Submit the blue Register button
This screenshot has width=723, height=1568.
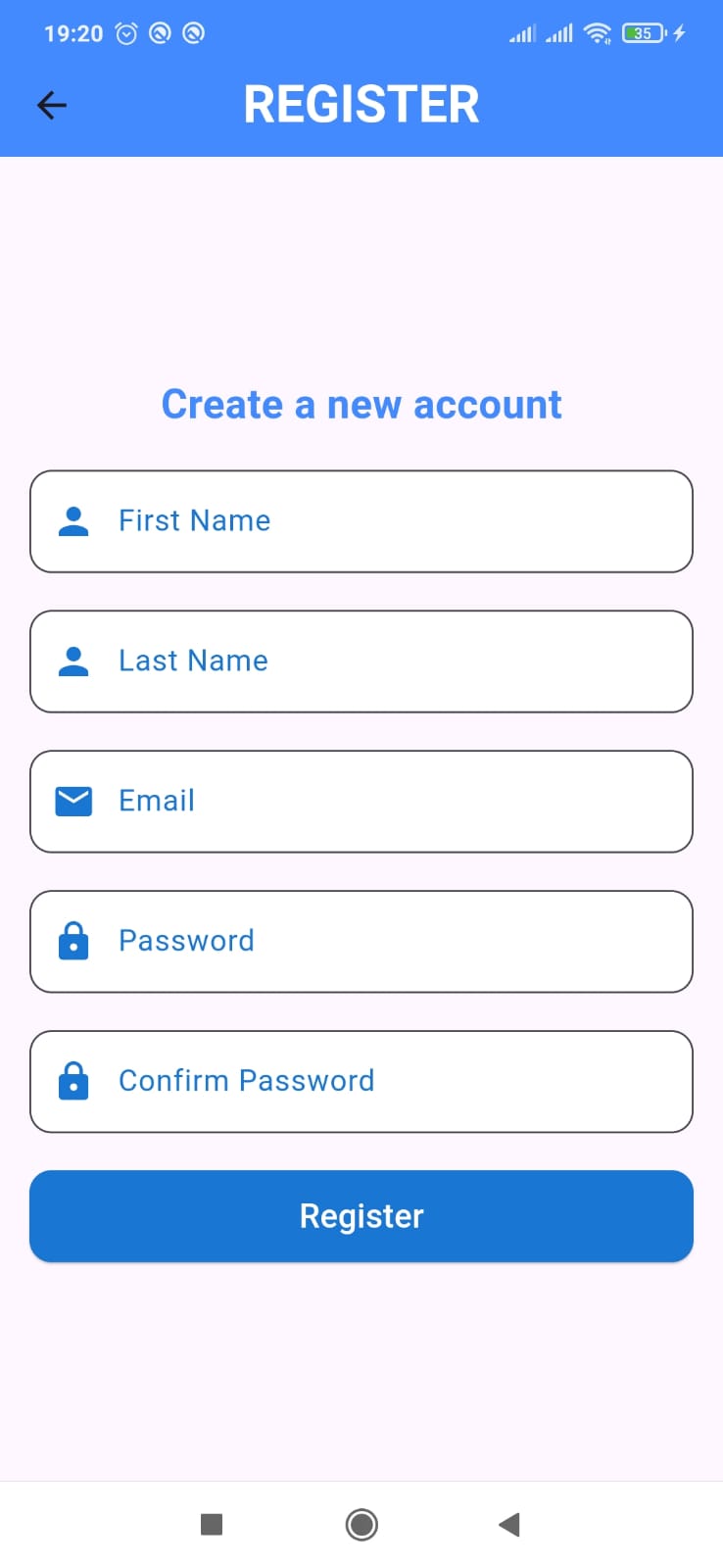pos(361,1216)
